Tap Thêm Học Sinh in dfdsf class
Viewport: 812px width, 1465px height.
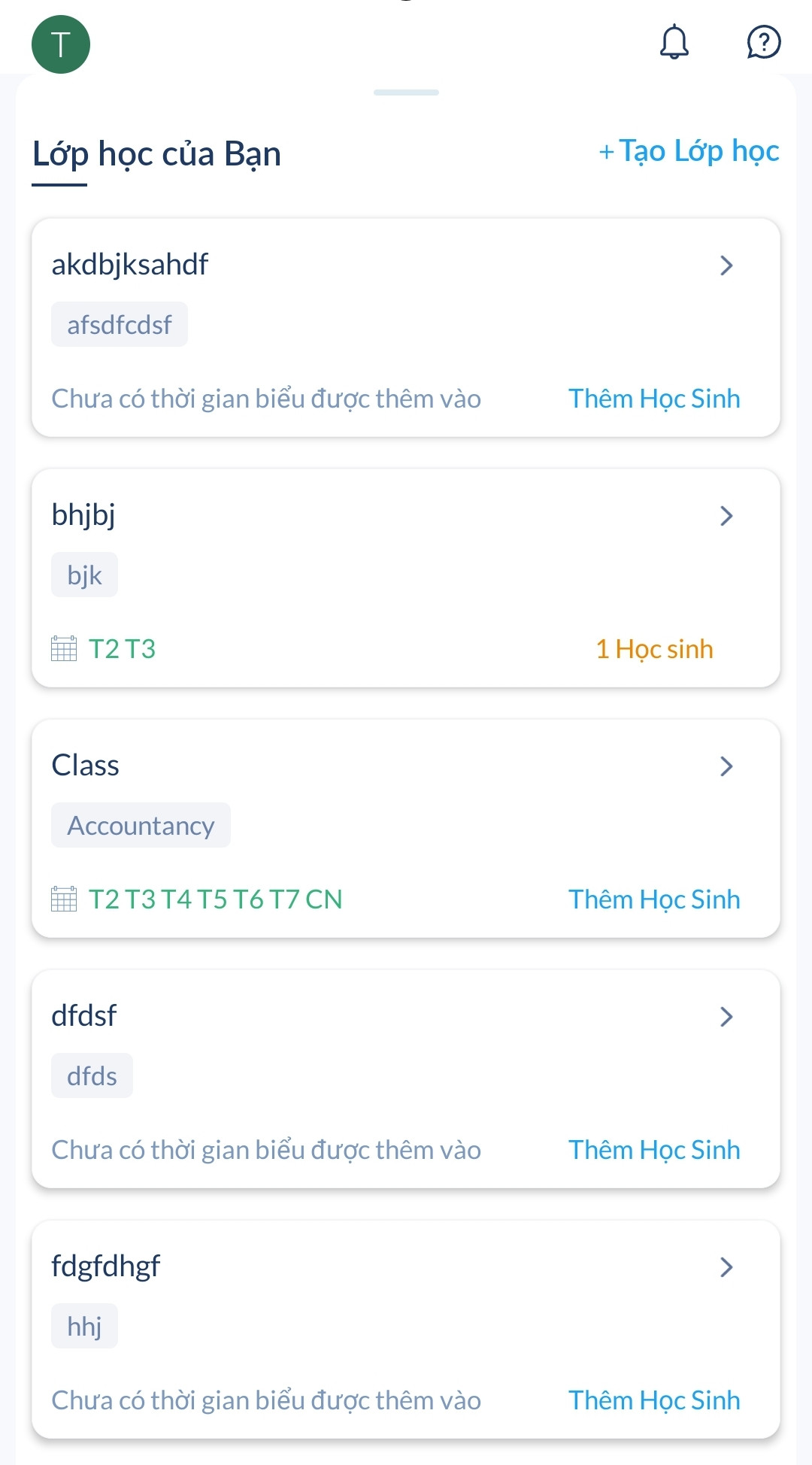pyautogui.click(x=654, y=1150)
